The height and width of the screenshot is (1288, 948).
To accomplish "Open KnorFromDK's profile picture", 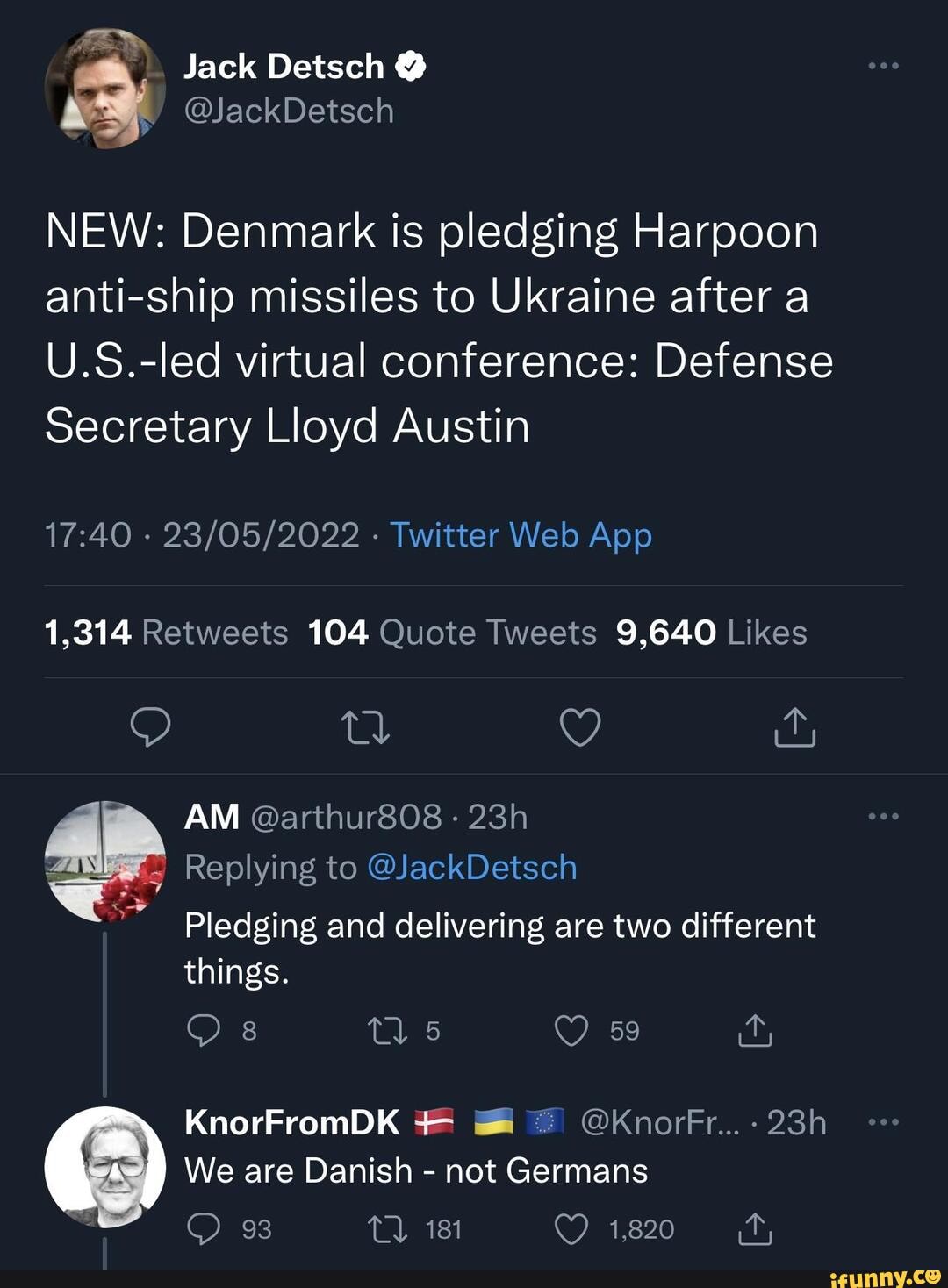I will coord(107,1168).
